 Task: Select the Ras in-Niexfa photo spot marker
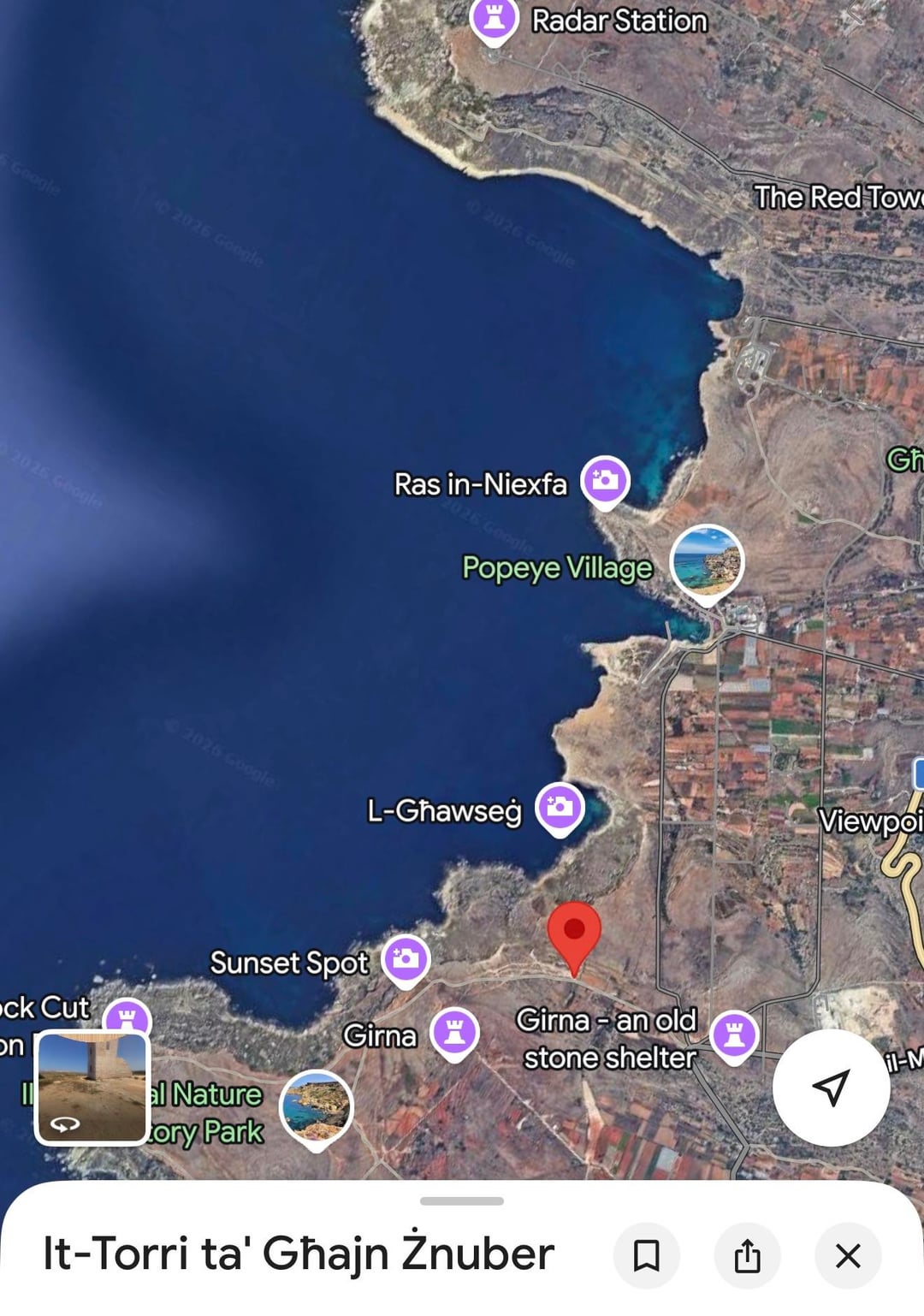[606, 480]
